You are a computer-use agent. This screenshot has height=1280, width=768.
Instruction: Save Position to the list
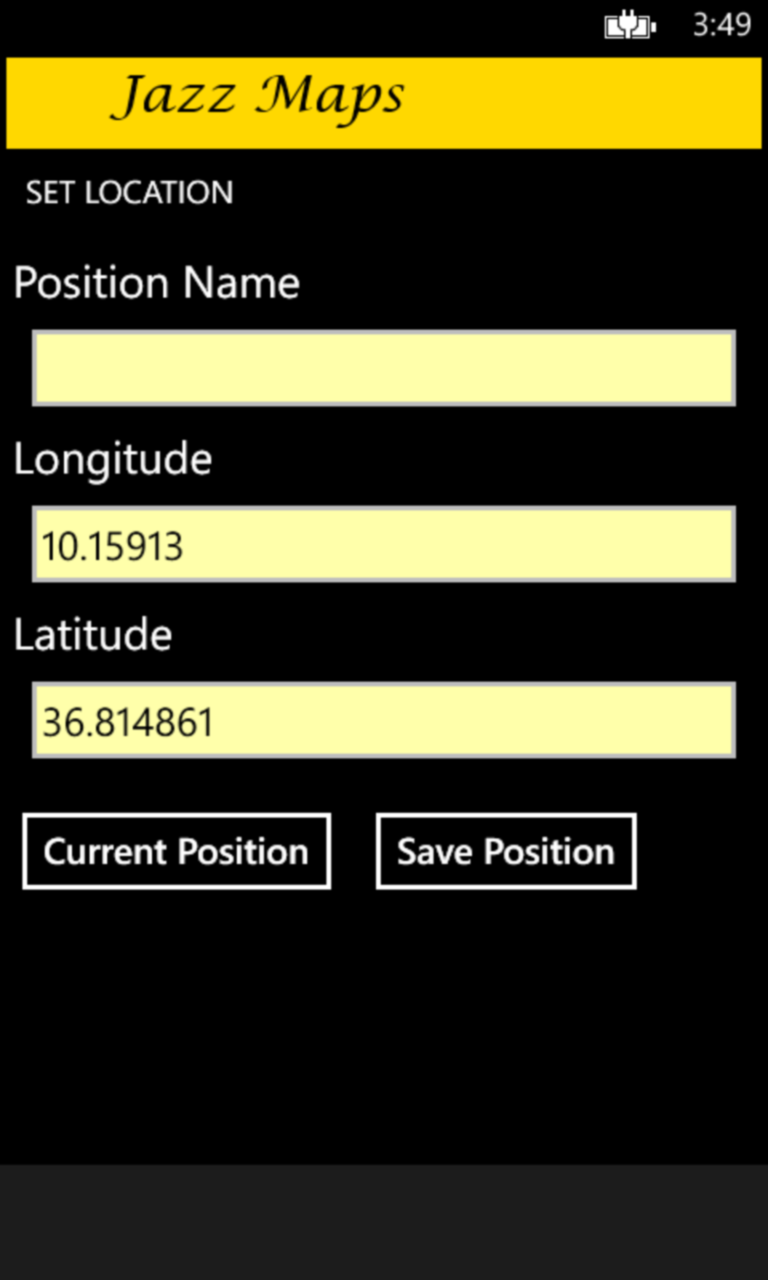pos(506,851)
